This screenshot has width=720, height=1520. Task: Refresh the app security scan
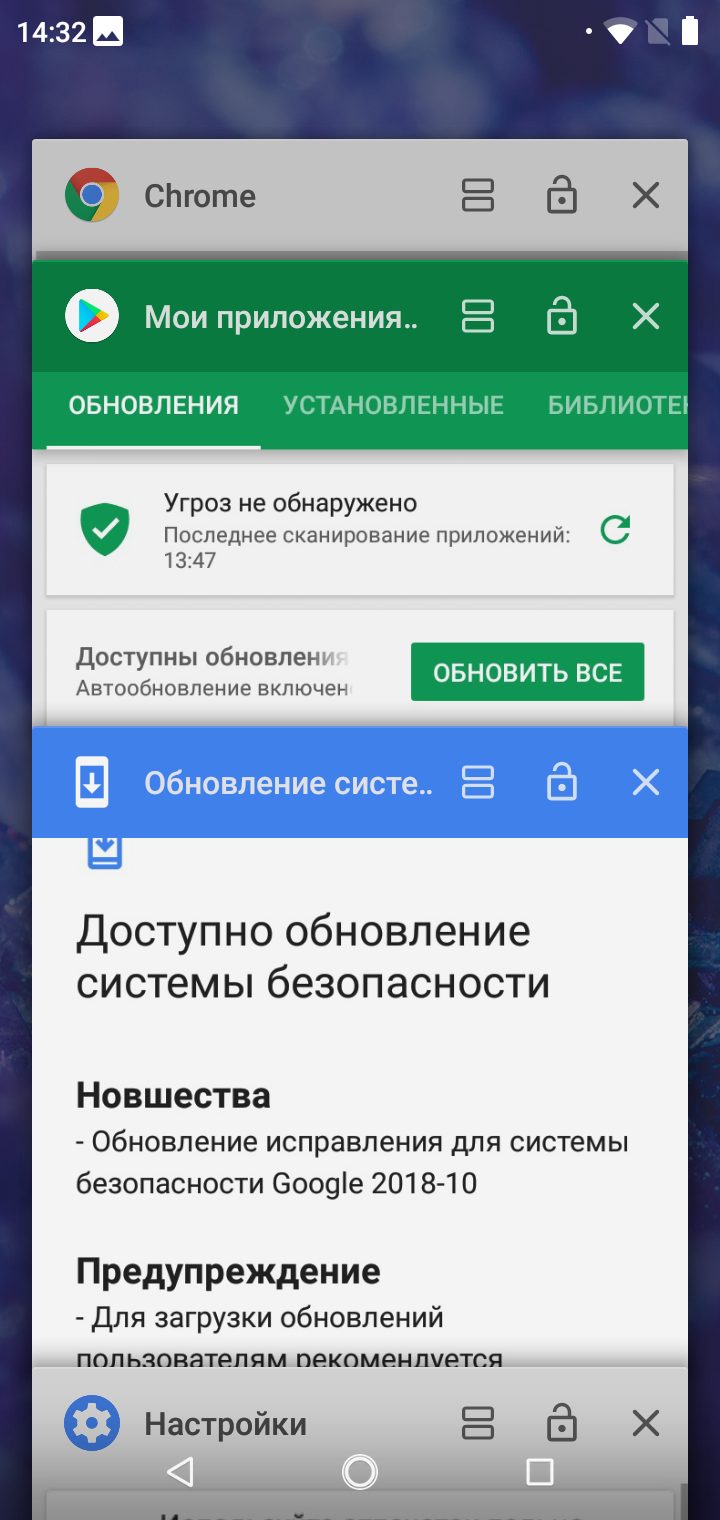[x=615, y=529]
